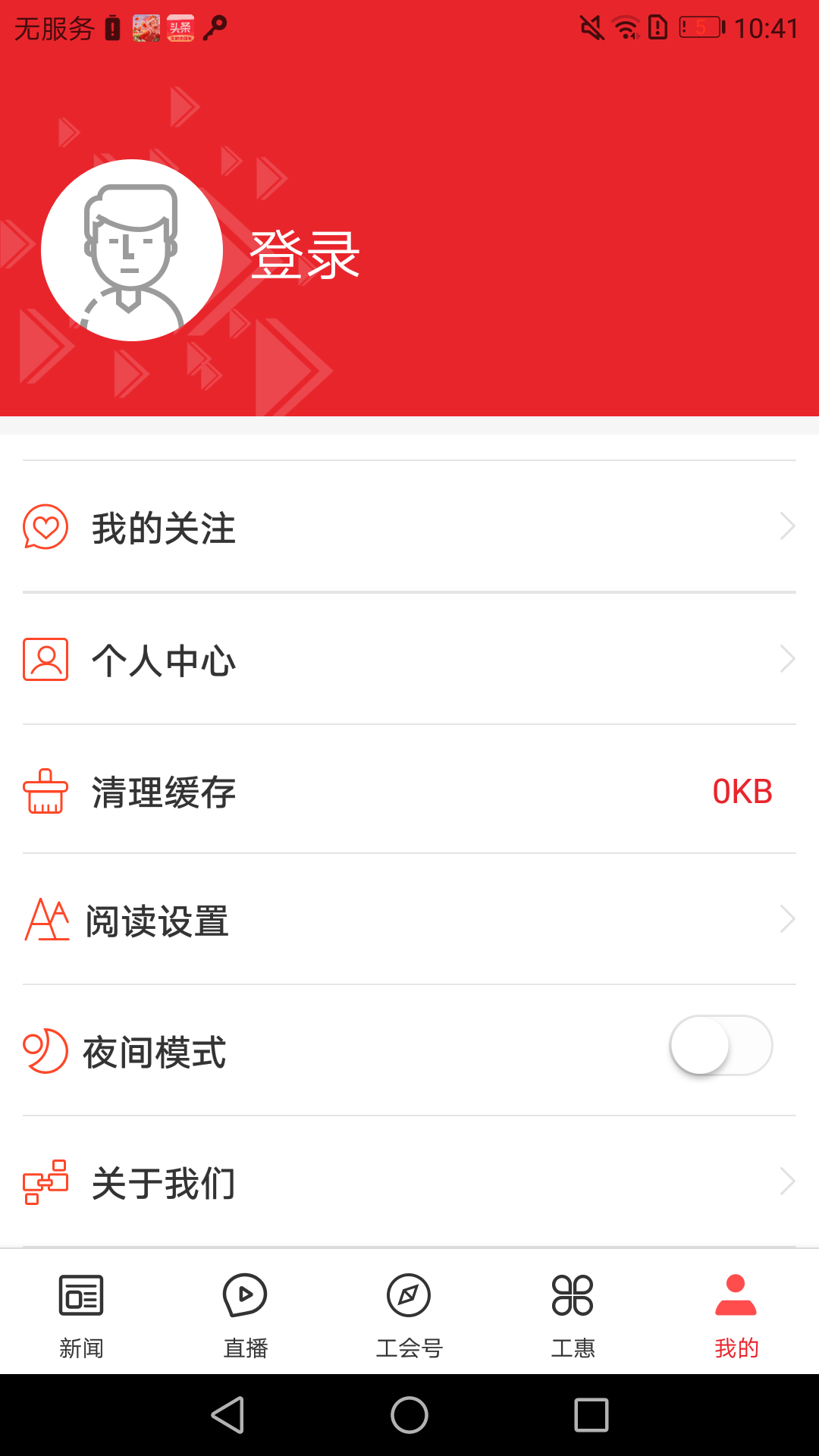
Task: Open the 直播 playback bubble icon
Action: 246,1295
